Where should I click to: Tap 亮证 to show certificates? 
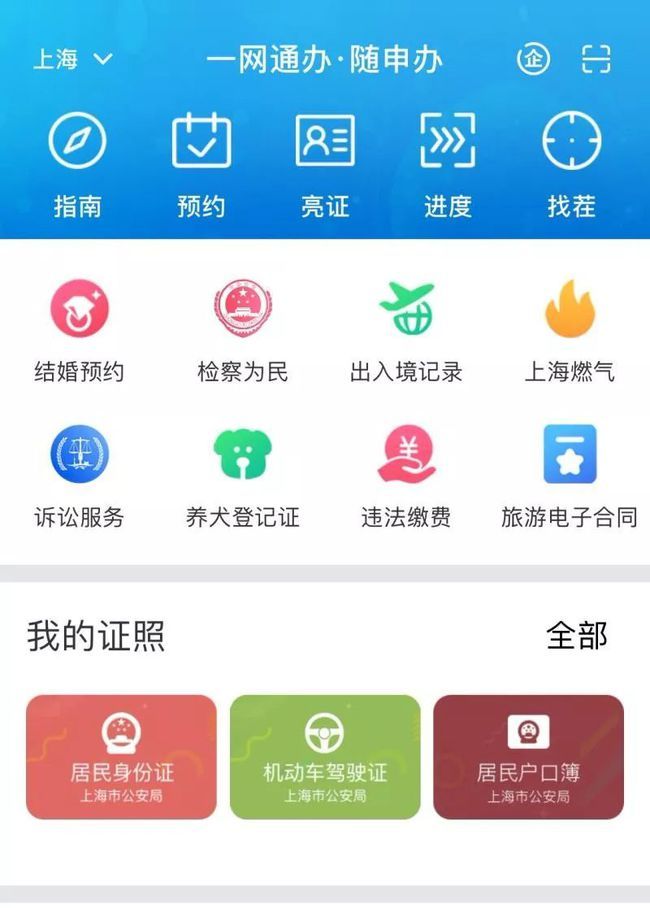[x=325, y=165]
